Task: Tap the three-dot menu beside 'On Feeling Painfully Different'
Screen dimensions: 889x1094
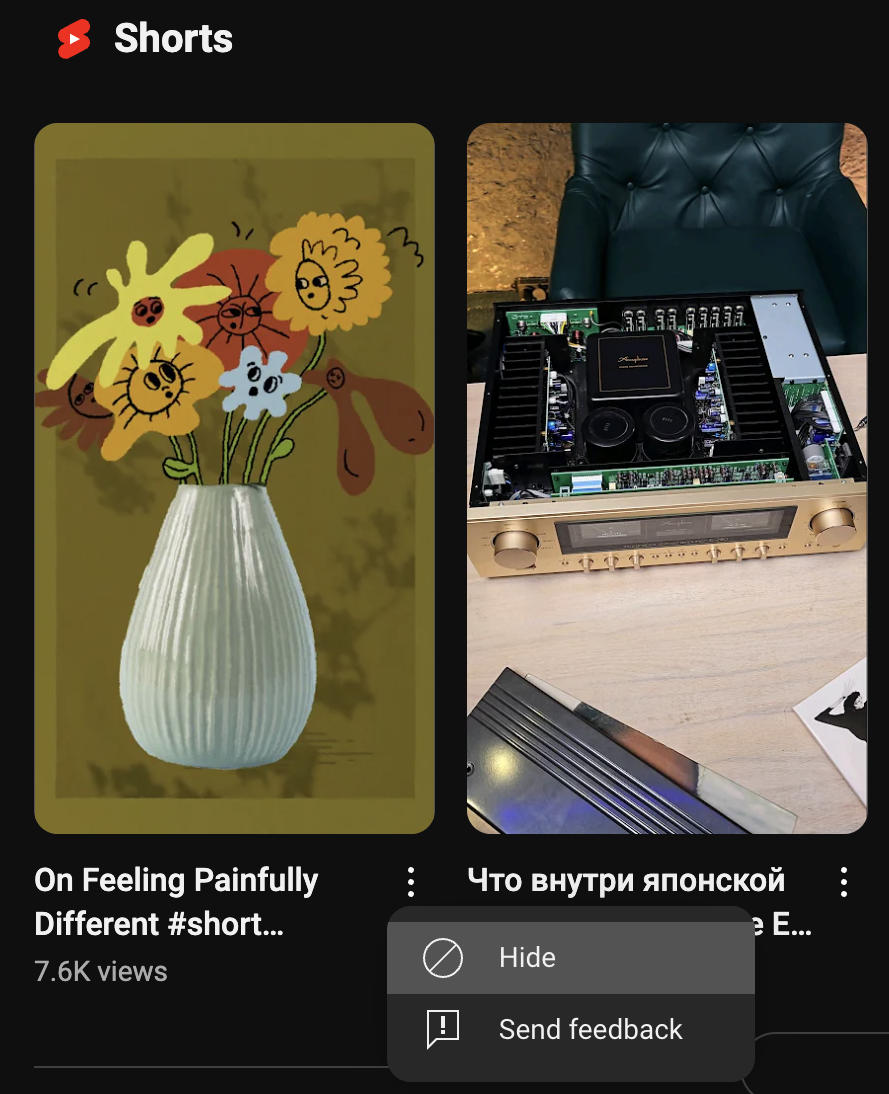Action: pos(411,882)
